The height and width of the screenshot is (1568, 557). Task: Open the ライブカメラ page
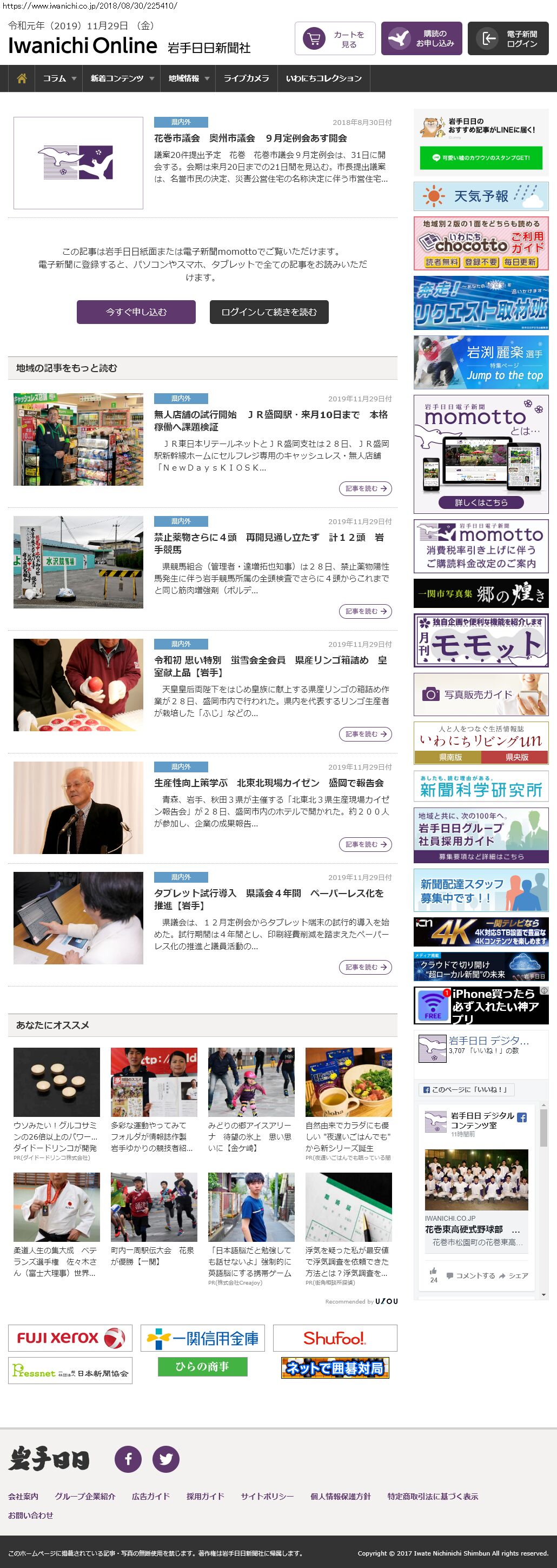(x=246, y=78)
